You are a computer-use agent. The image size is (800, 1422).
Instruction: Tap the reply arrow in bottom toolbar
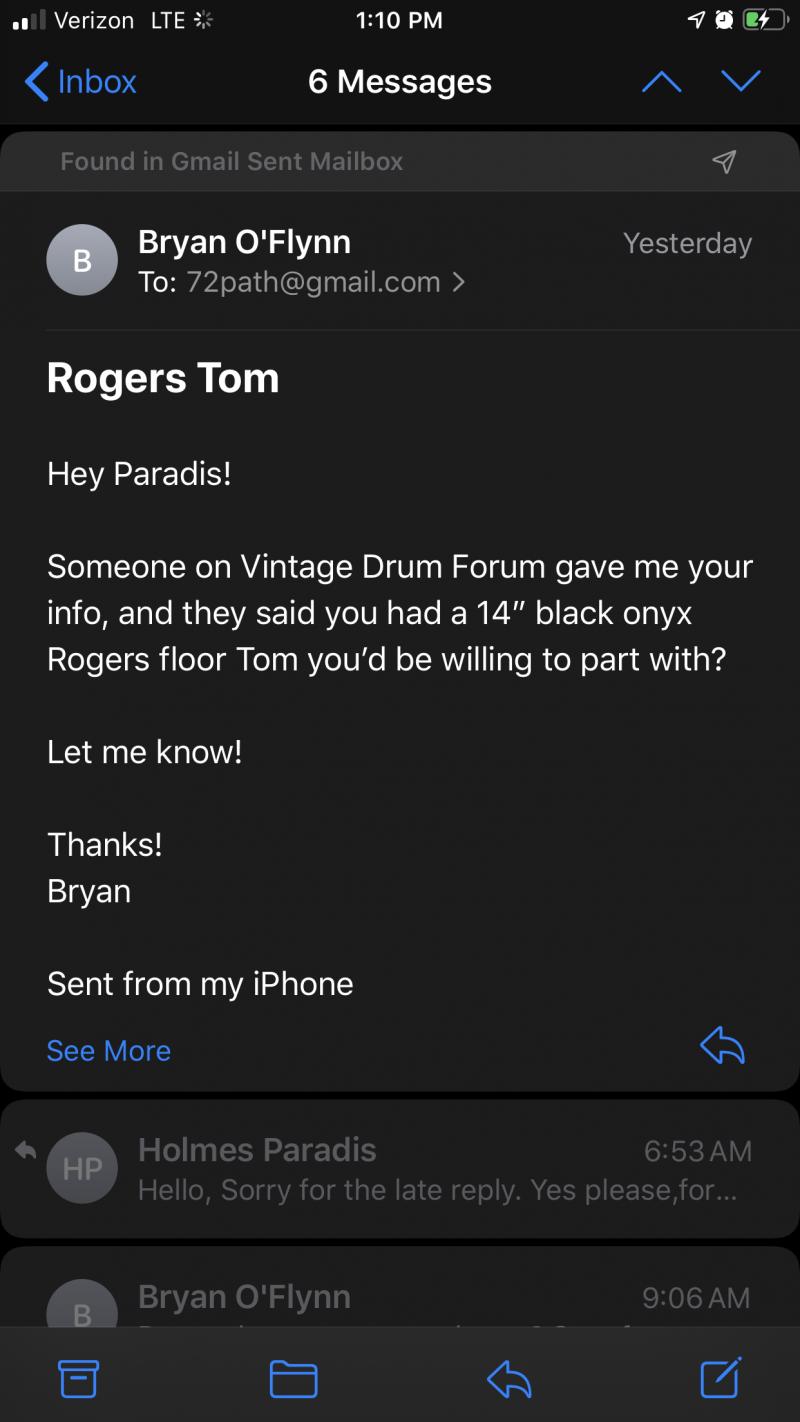point(508,1379)
